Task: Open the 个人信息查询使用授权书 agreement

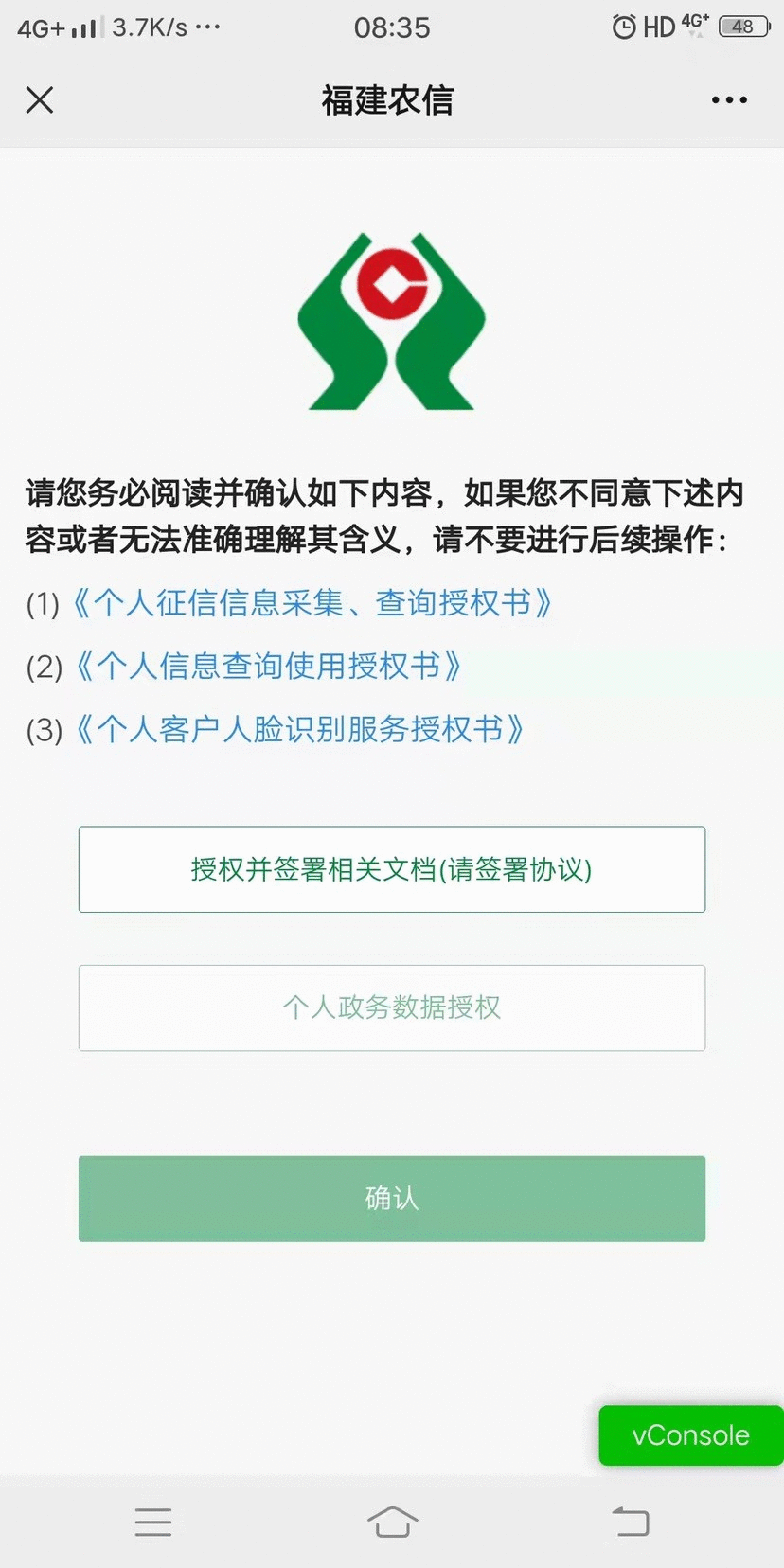Action: coord(268,667)
